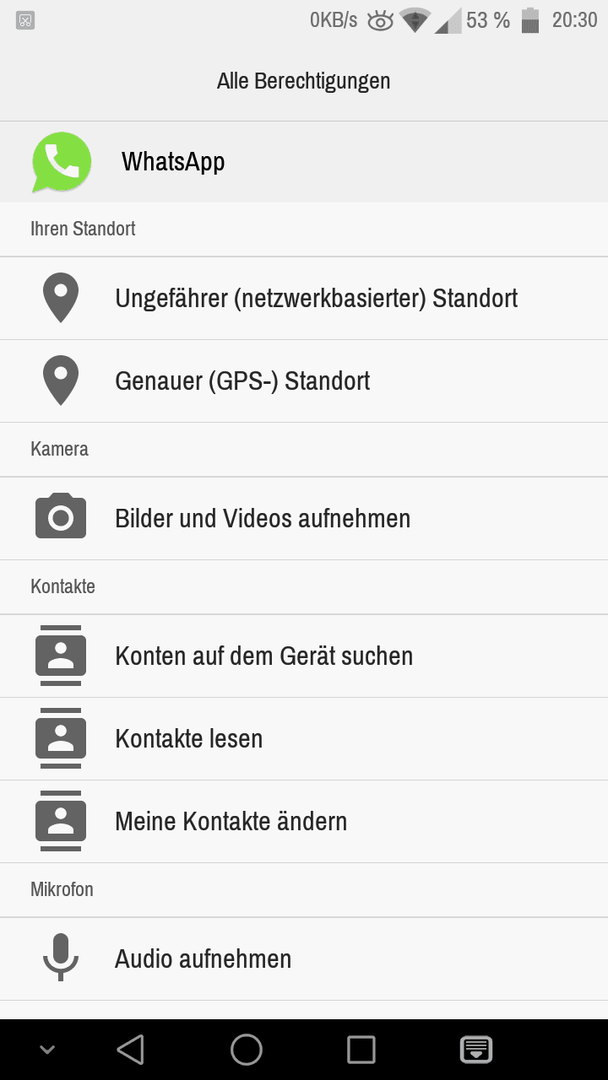Screen dimensions: 608x1080
Task: Select Genauer (GPS-) Standort permission
Action: 304,381
